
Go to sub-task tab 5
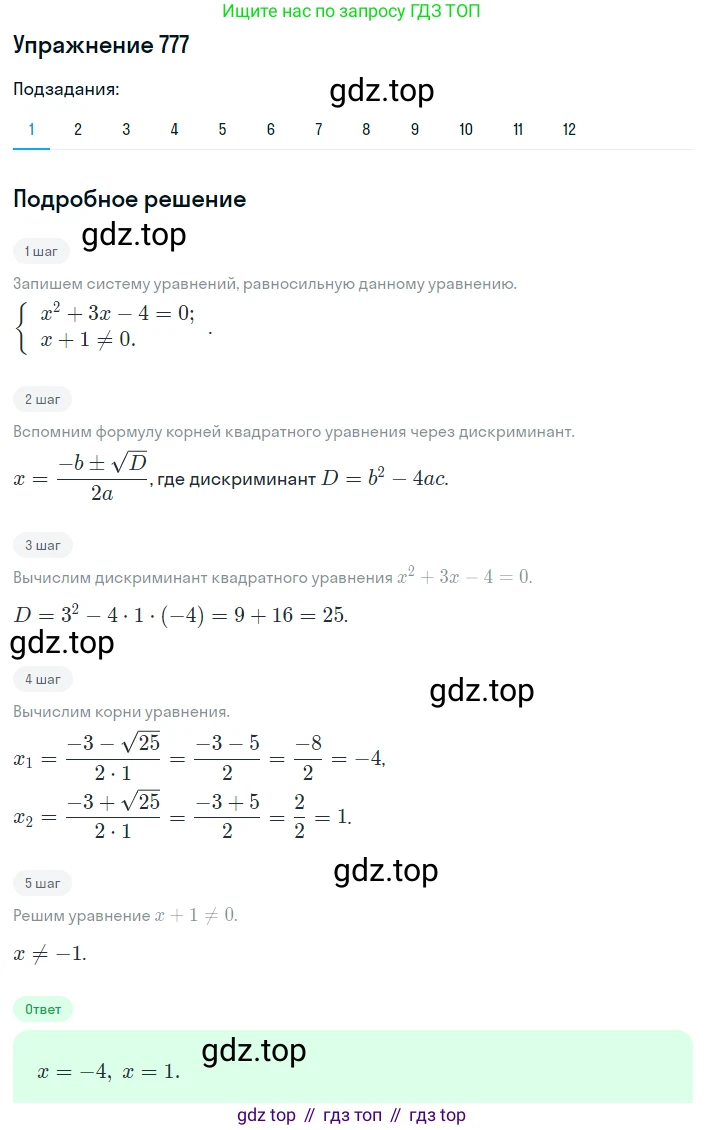(222, 129)
